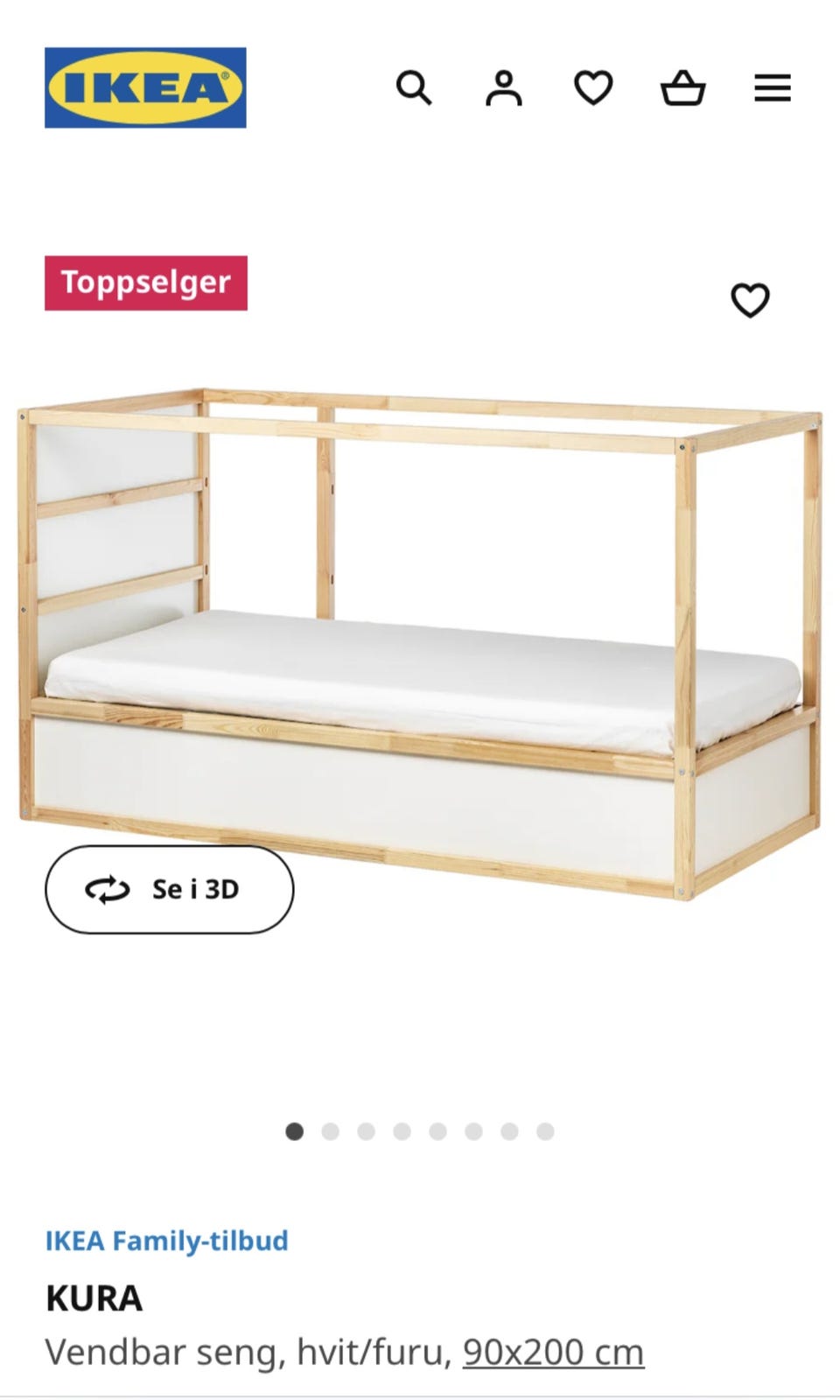840x1400 pixels.
Task: Open the IKEA Family-tilbud link
Action: [167, 1240]
